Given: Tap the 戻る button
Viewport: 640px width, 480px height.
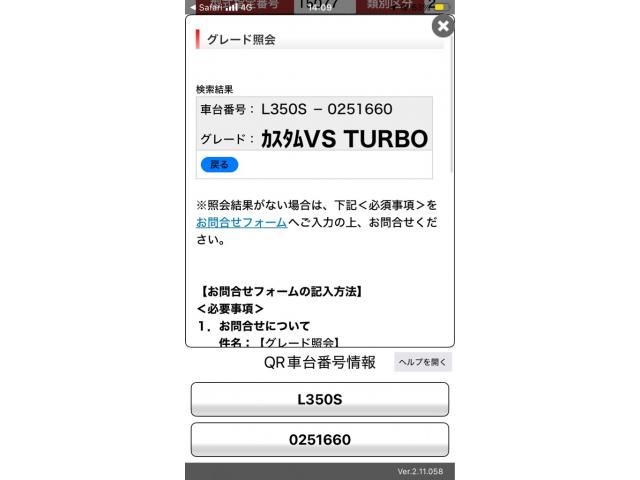Looking at the screenshot, I should pos(219,164).
